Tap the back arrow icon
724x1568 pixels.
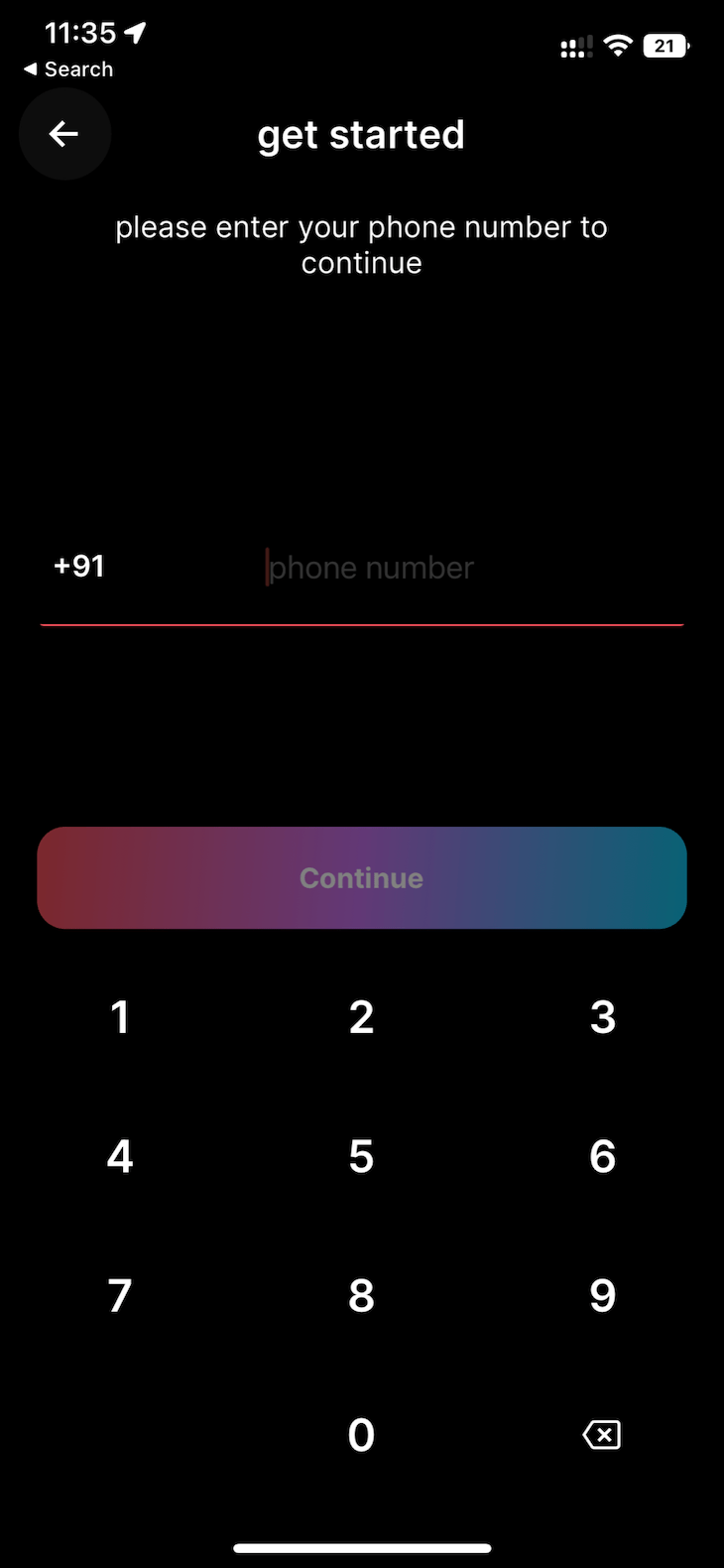[64, 134]
